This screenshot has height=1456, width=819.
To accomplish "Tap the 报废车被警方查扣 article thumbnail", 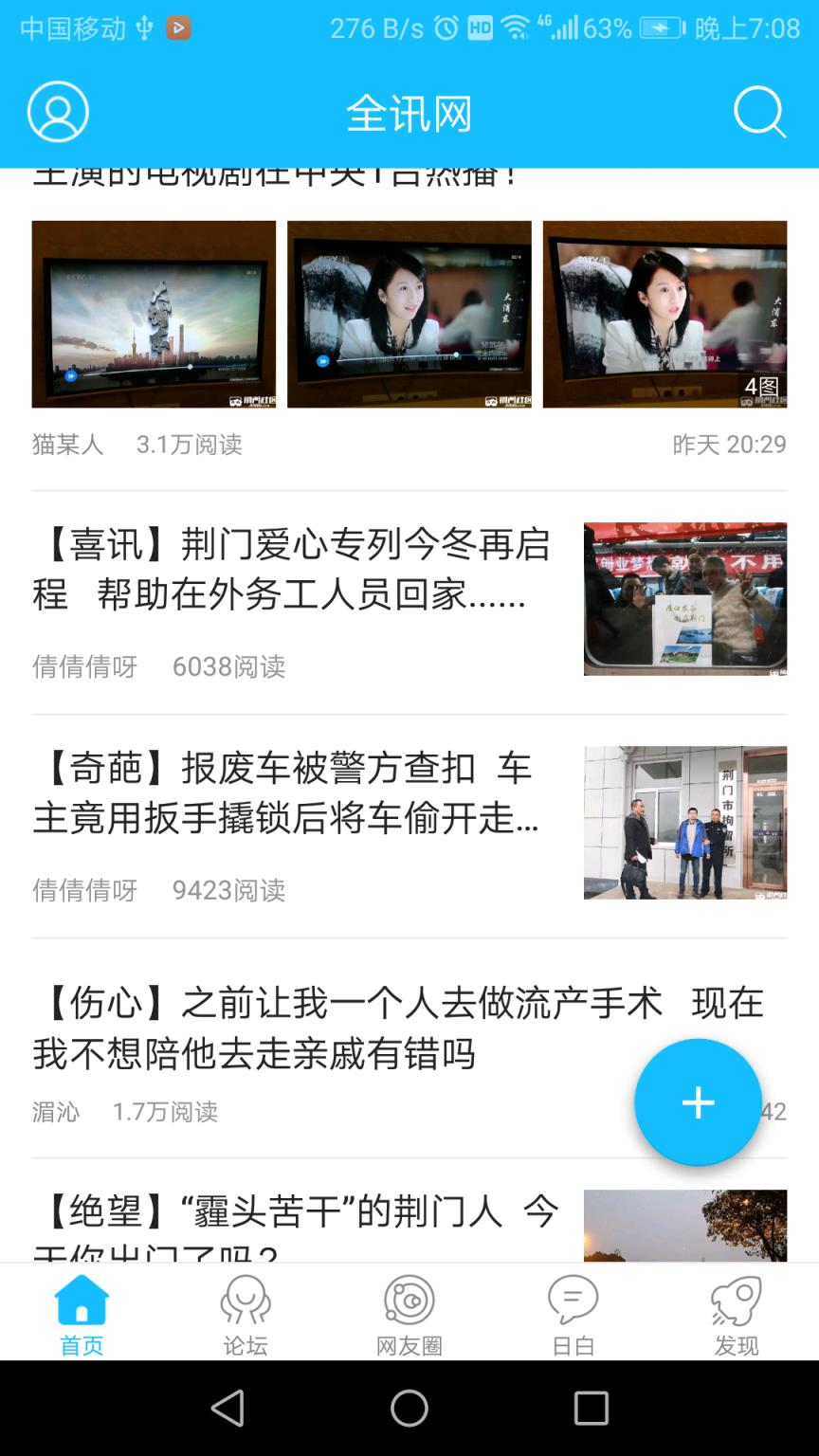I will point(684,822).
